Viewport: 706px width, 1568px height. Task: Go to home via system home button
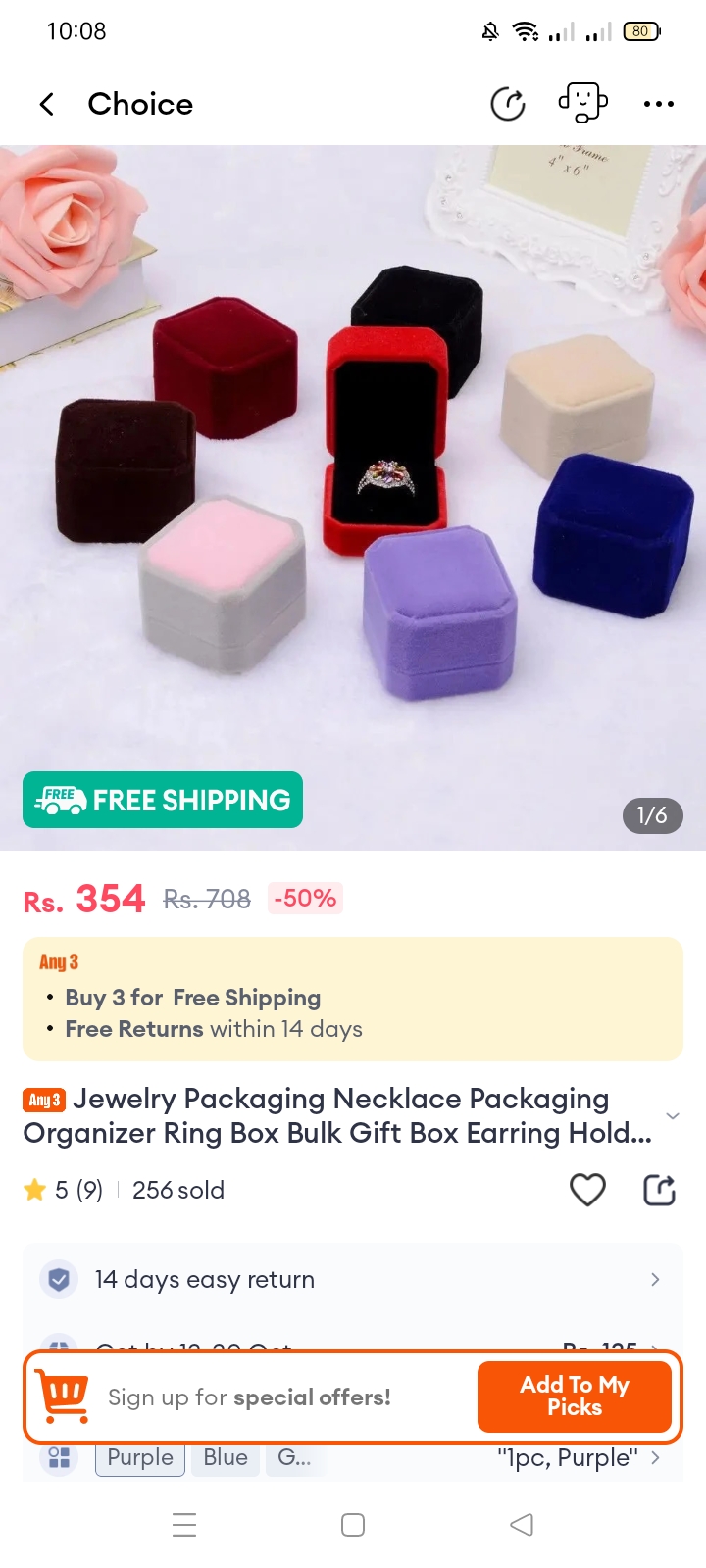[x=353, y=1525]
